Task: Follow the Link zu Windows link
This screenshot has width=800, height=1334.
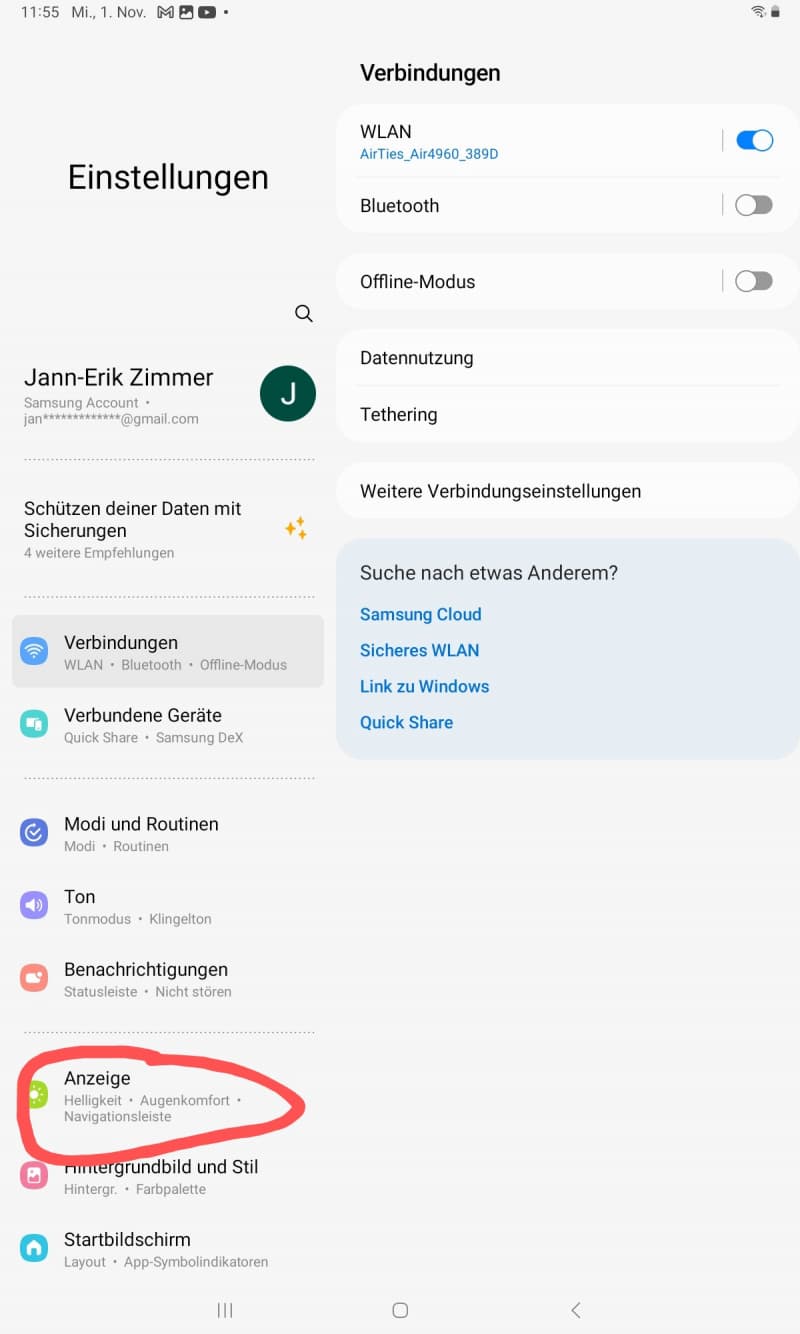Action: tap(425, 686)
